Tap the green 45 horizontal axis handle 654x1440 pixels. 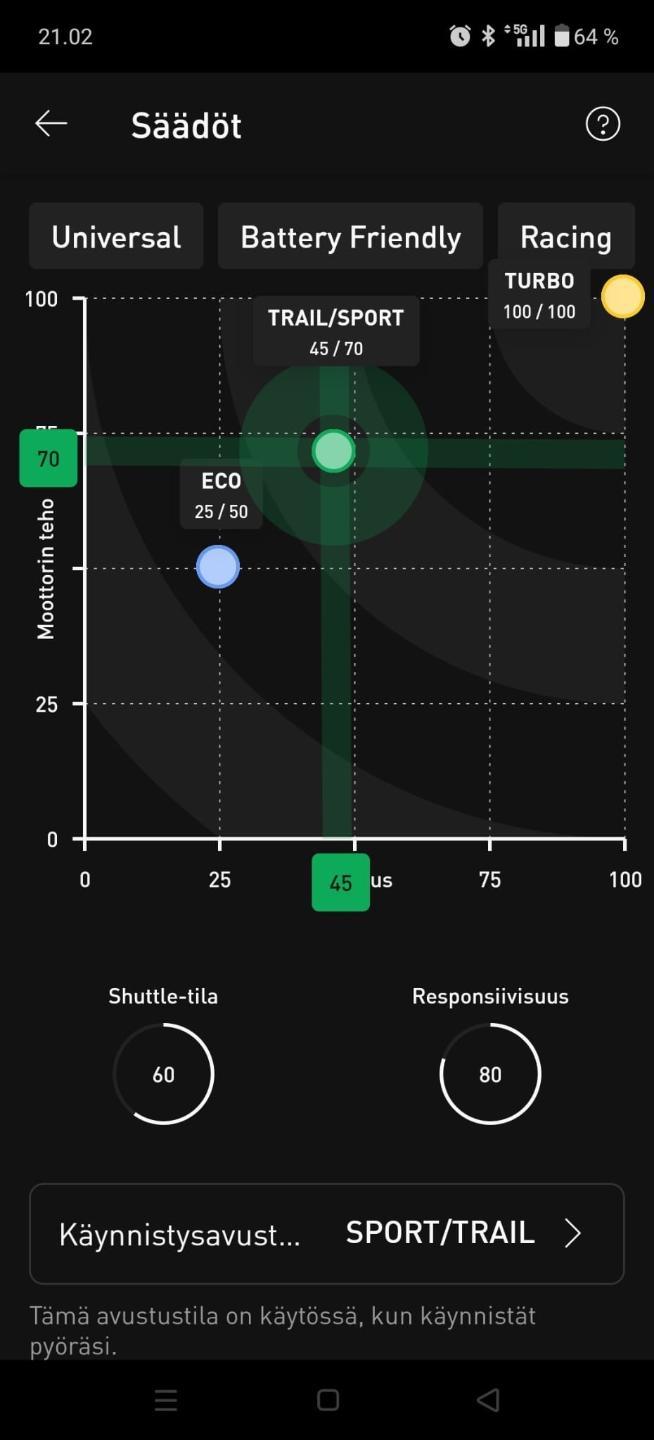341,883
